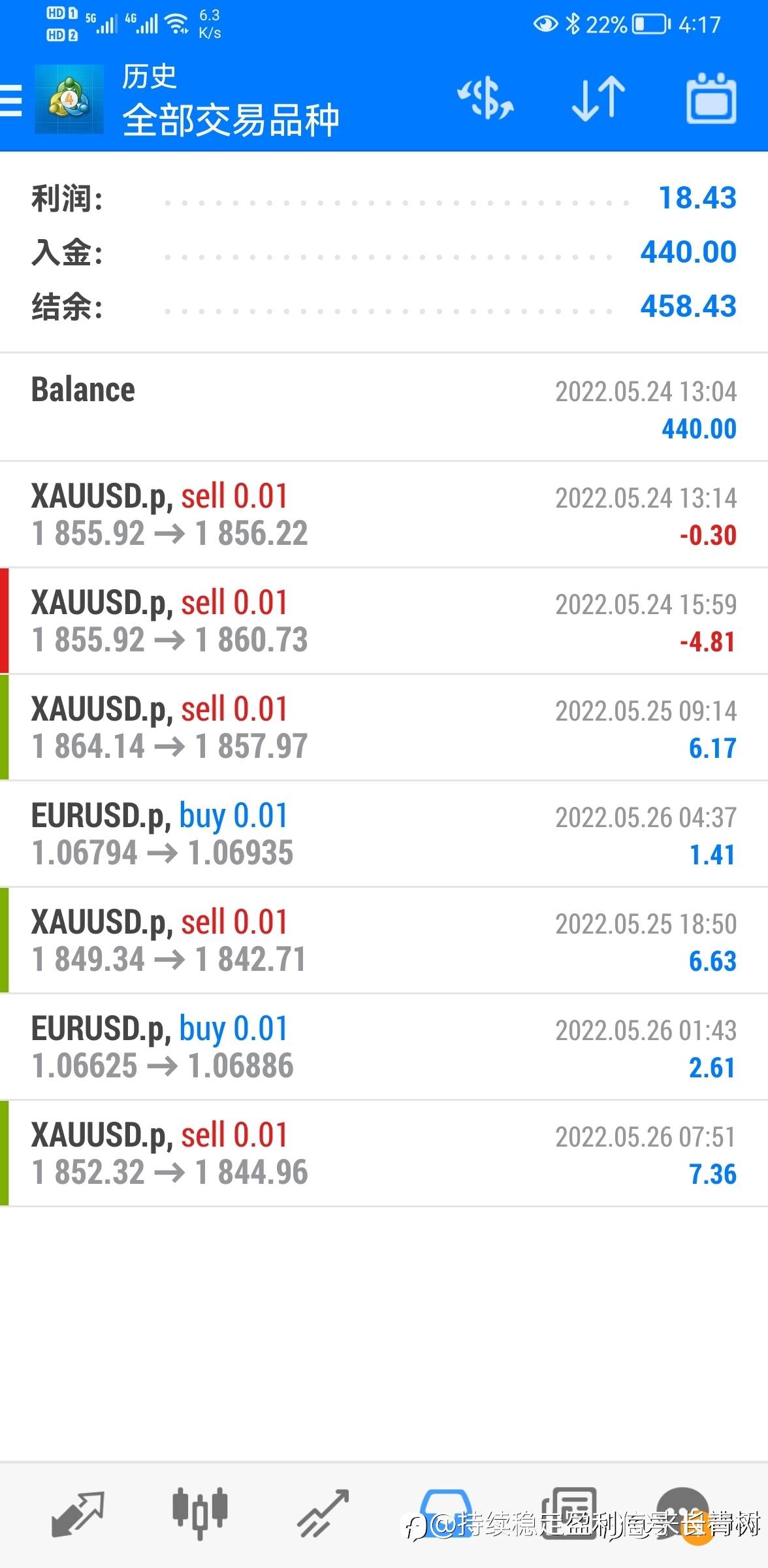Open the side drawer menu
The height and width of the screenshot is (1568, 768).
coord(12,101)
